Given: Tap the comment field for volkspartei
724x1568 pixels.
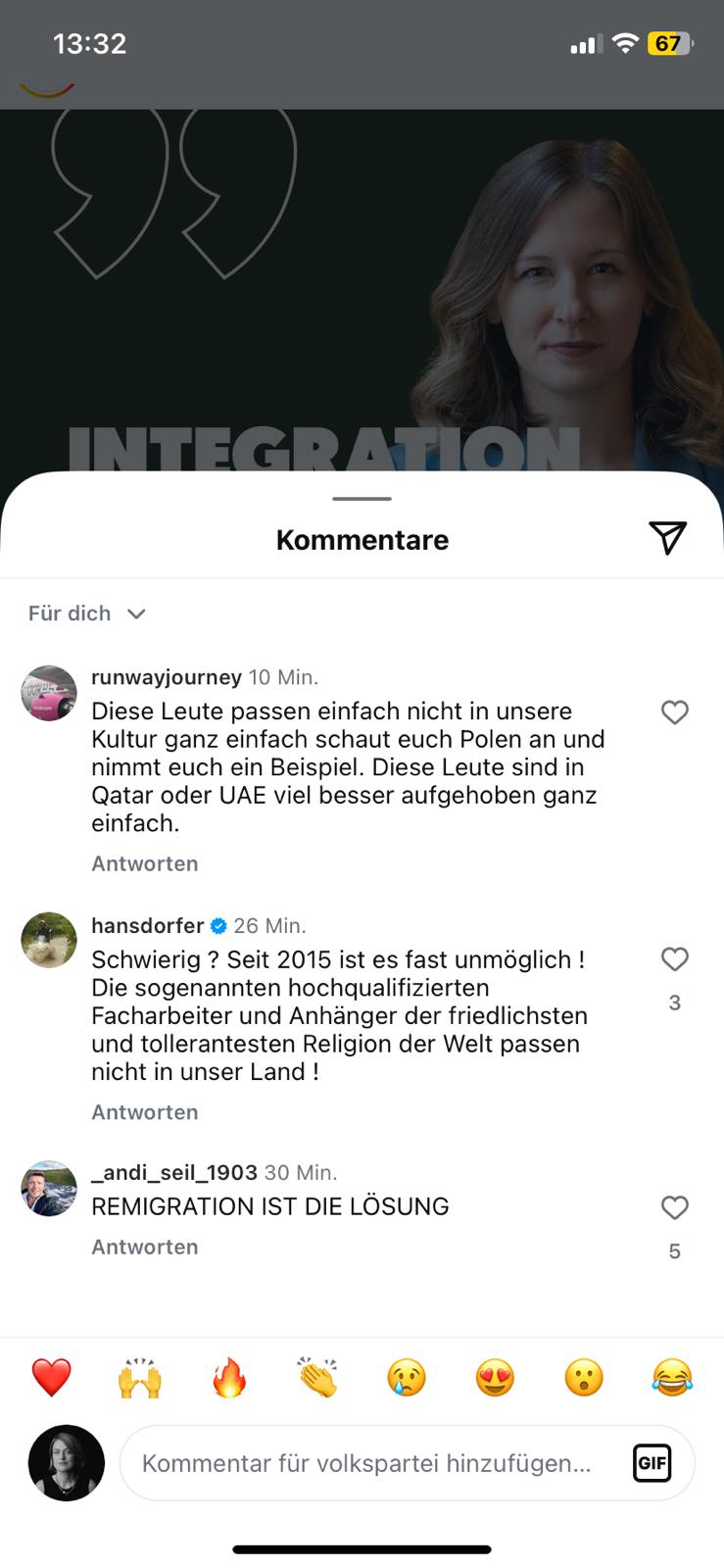Looking at the screenshot, I should click(x=366, y=1463).
